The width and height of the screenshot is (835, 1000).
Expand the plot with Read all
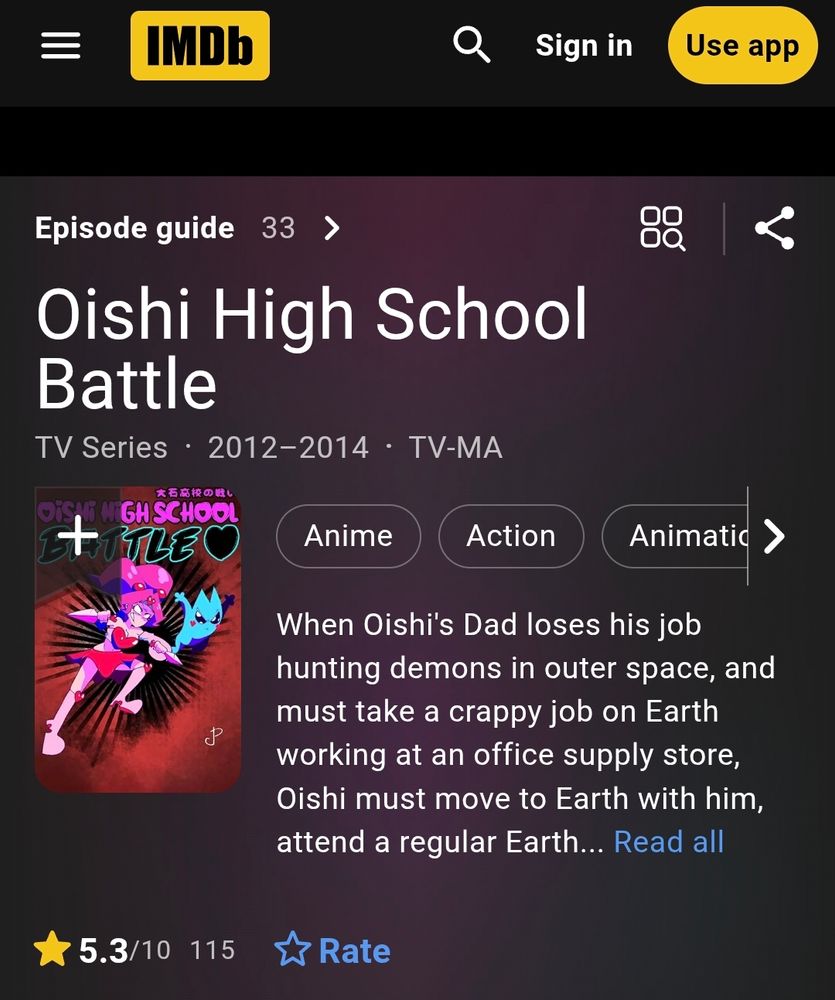[668, 842]
